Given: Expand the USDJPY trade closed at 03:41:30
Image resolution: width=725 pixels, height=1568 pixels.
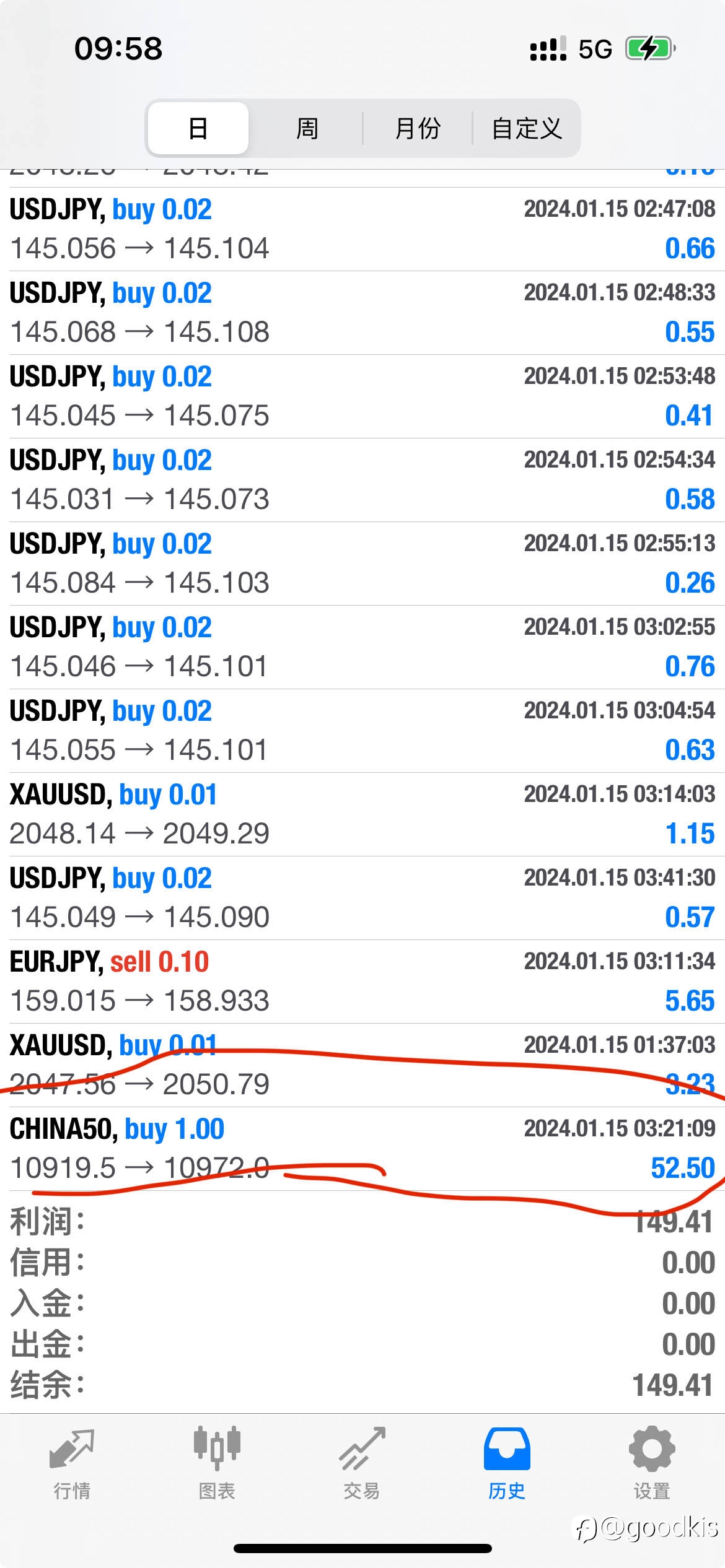Looking at the screenshot, I should (362, 898).
